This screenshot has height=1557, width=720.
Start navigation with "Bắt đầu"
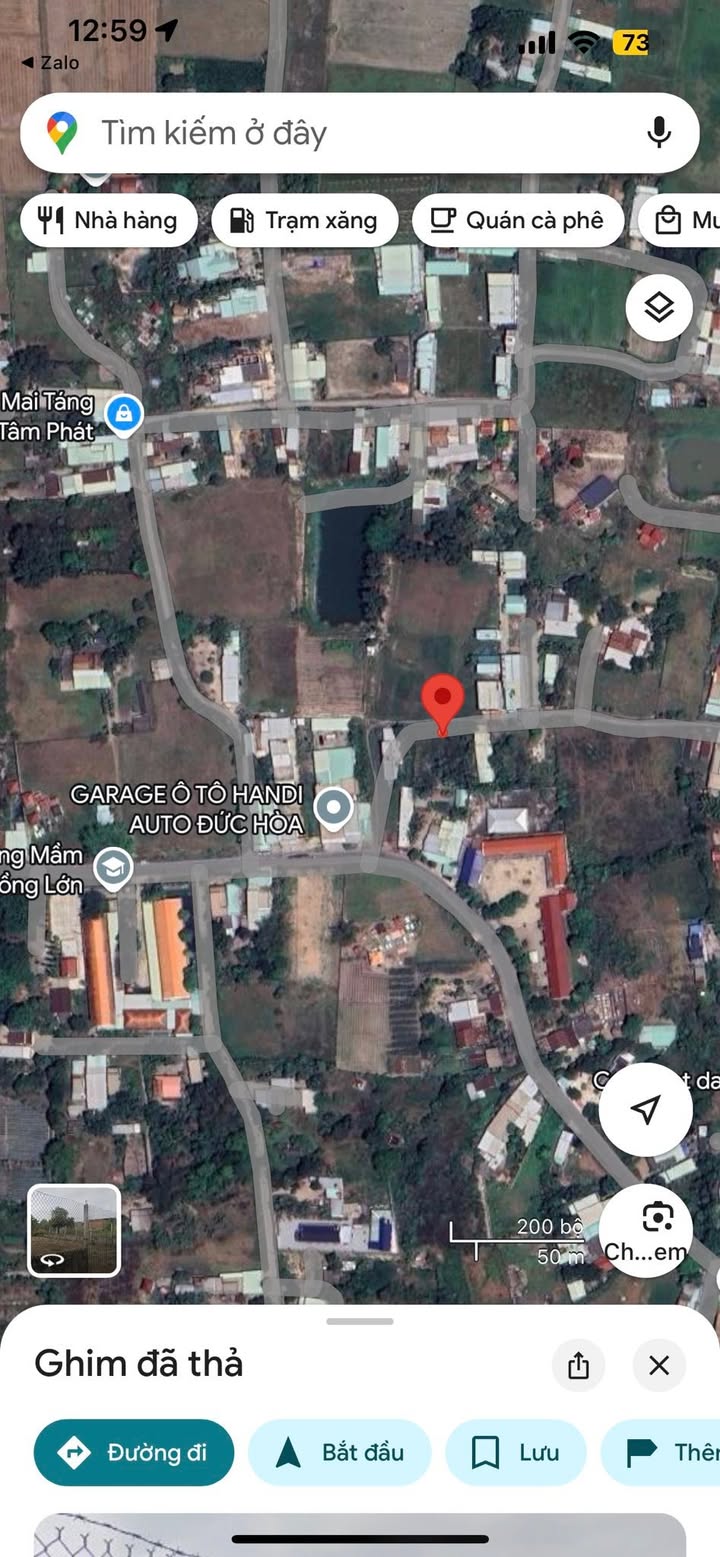point(339,1452)
